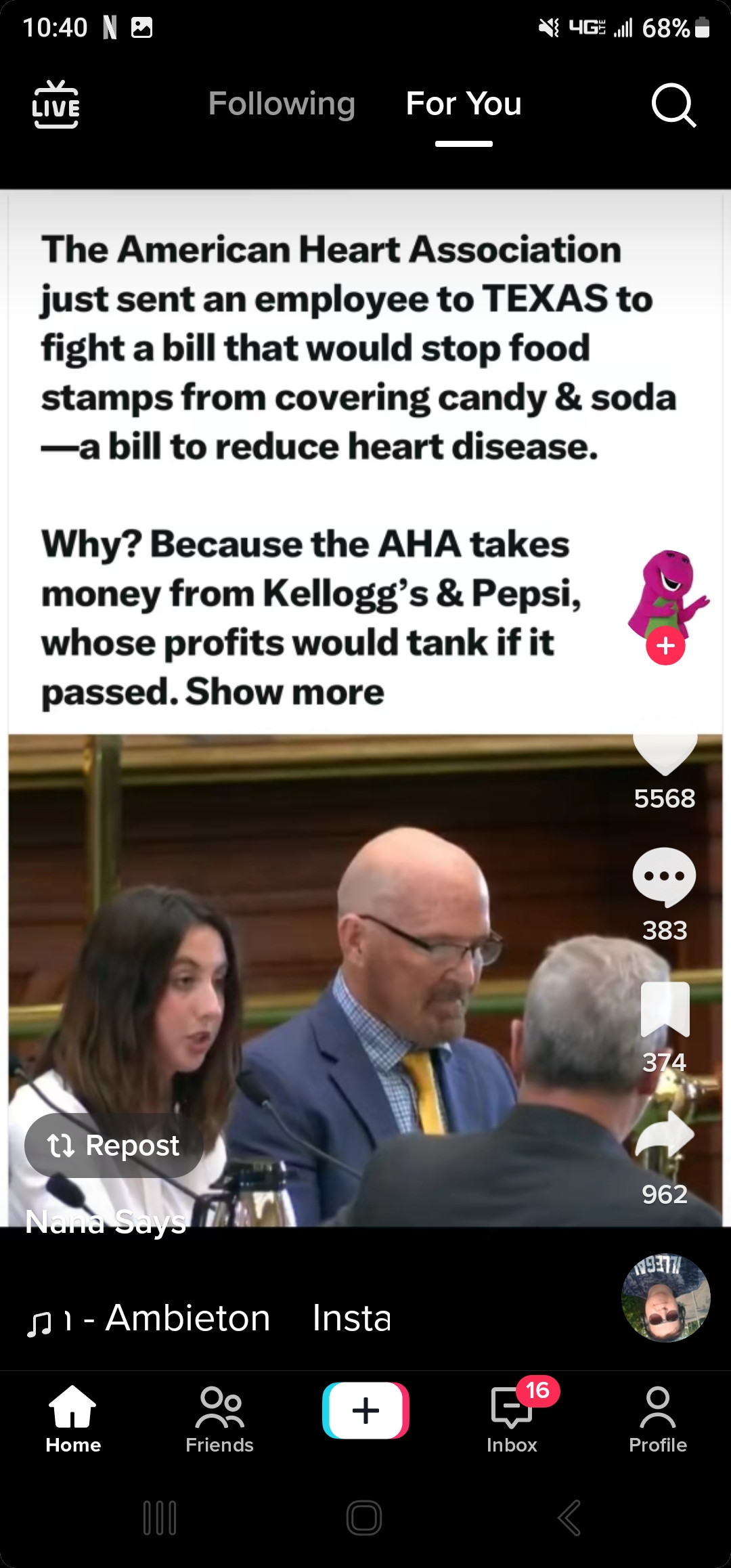Check the Inbox with 16 notifications
Viewport: 731px width, 1568px height.
point(512,1419)
